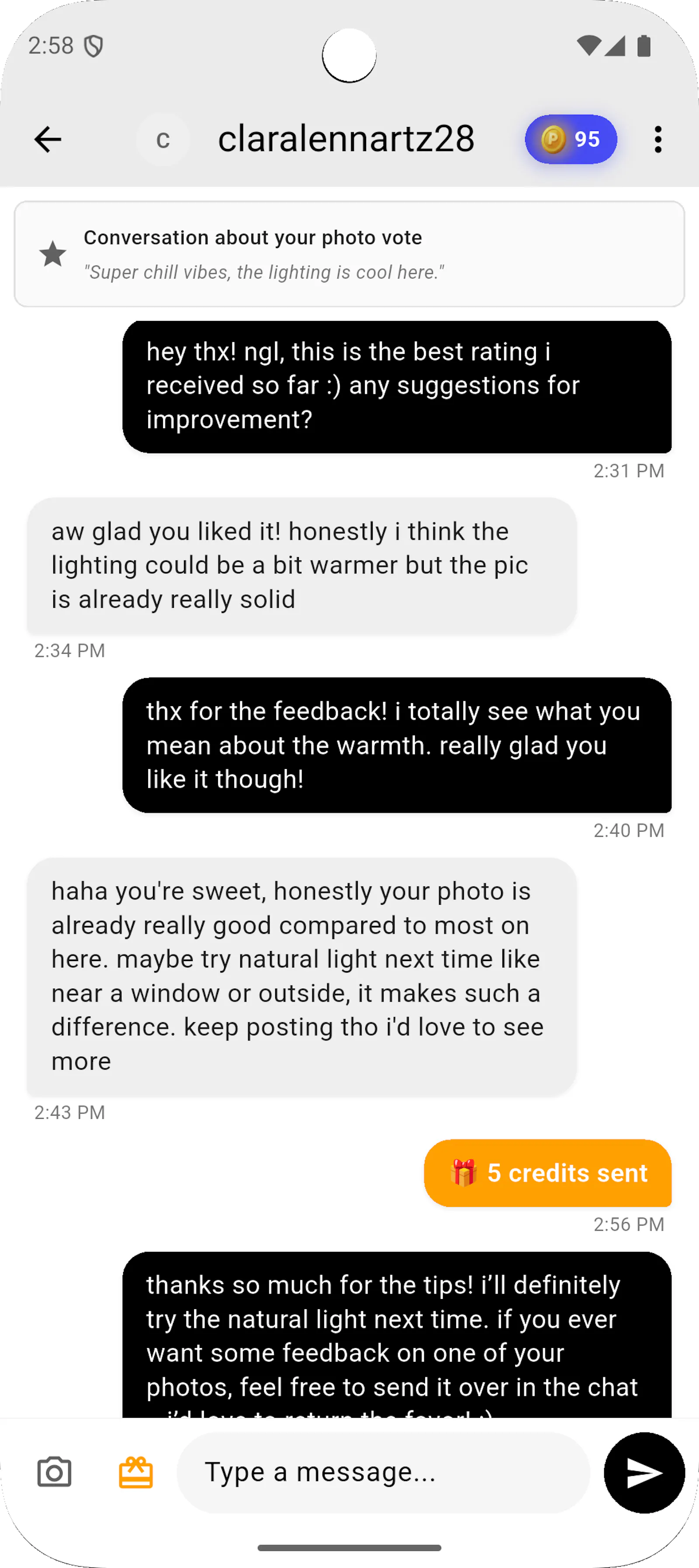Open the photo vote conversation card

tap(349, 254)
